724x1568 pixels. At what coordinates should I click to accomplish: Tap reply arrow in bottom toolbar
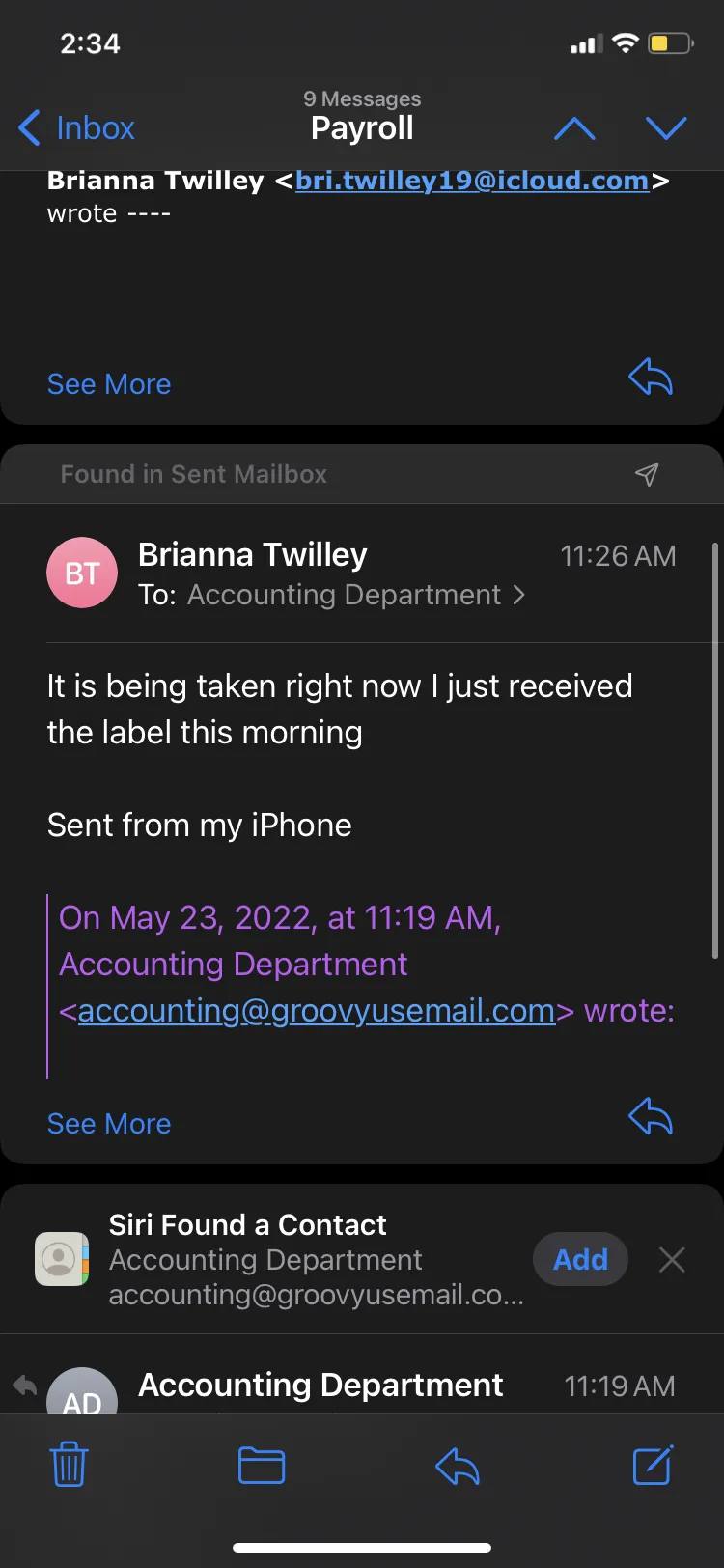click(x=458, y=1467)
